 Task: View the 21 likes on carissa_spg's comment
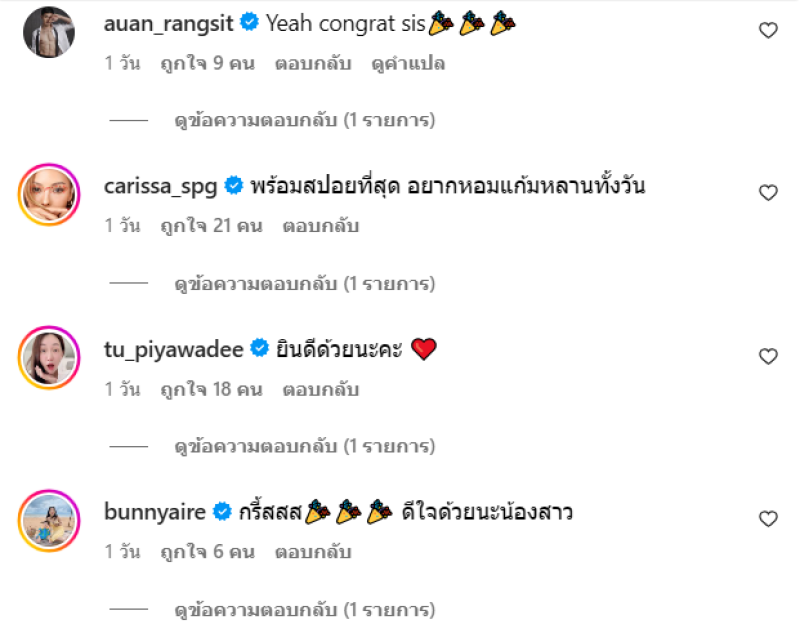pos(211,226)
